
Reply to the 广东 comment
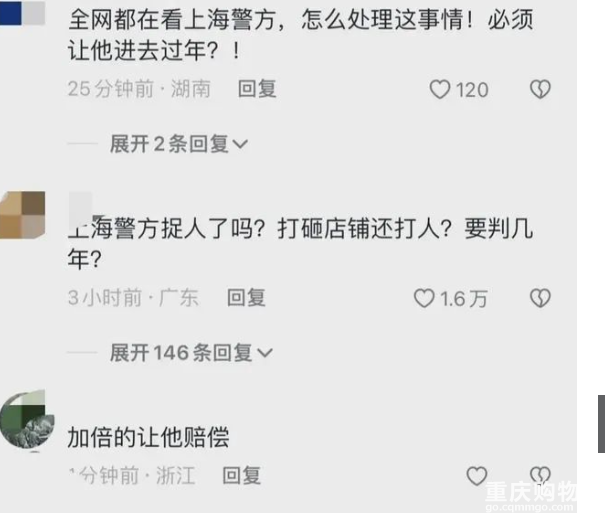tap(246, 297)
